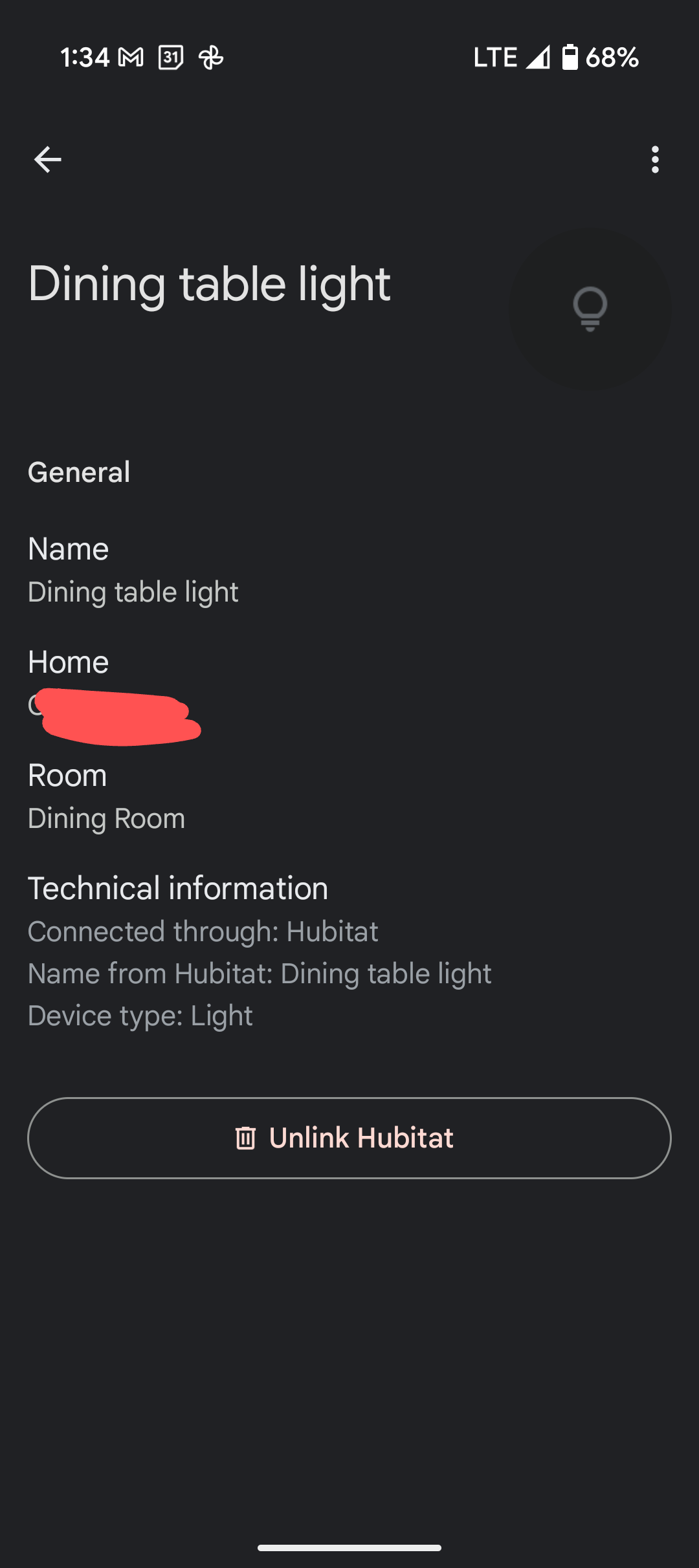
Task: Edit the Name setting row
Action: (349, 570)
